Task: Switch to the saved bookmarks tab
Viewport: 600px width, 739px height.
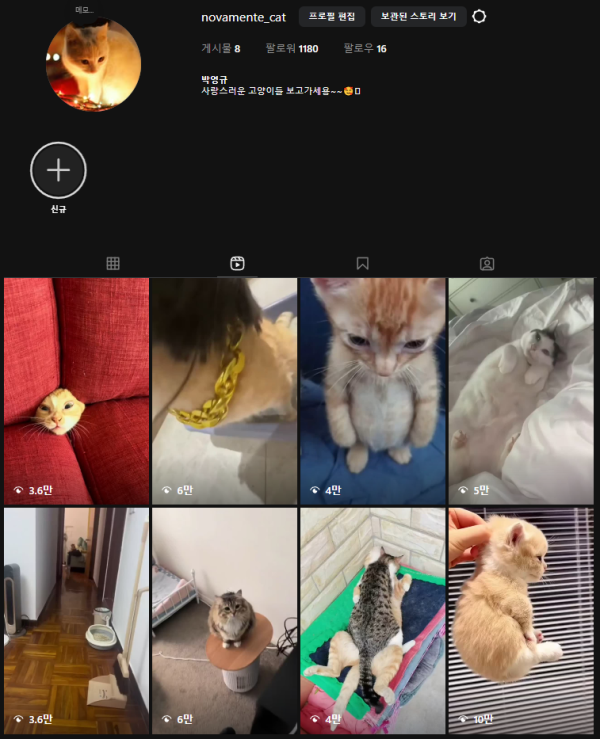Action: (362, 263)
